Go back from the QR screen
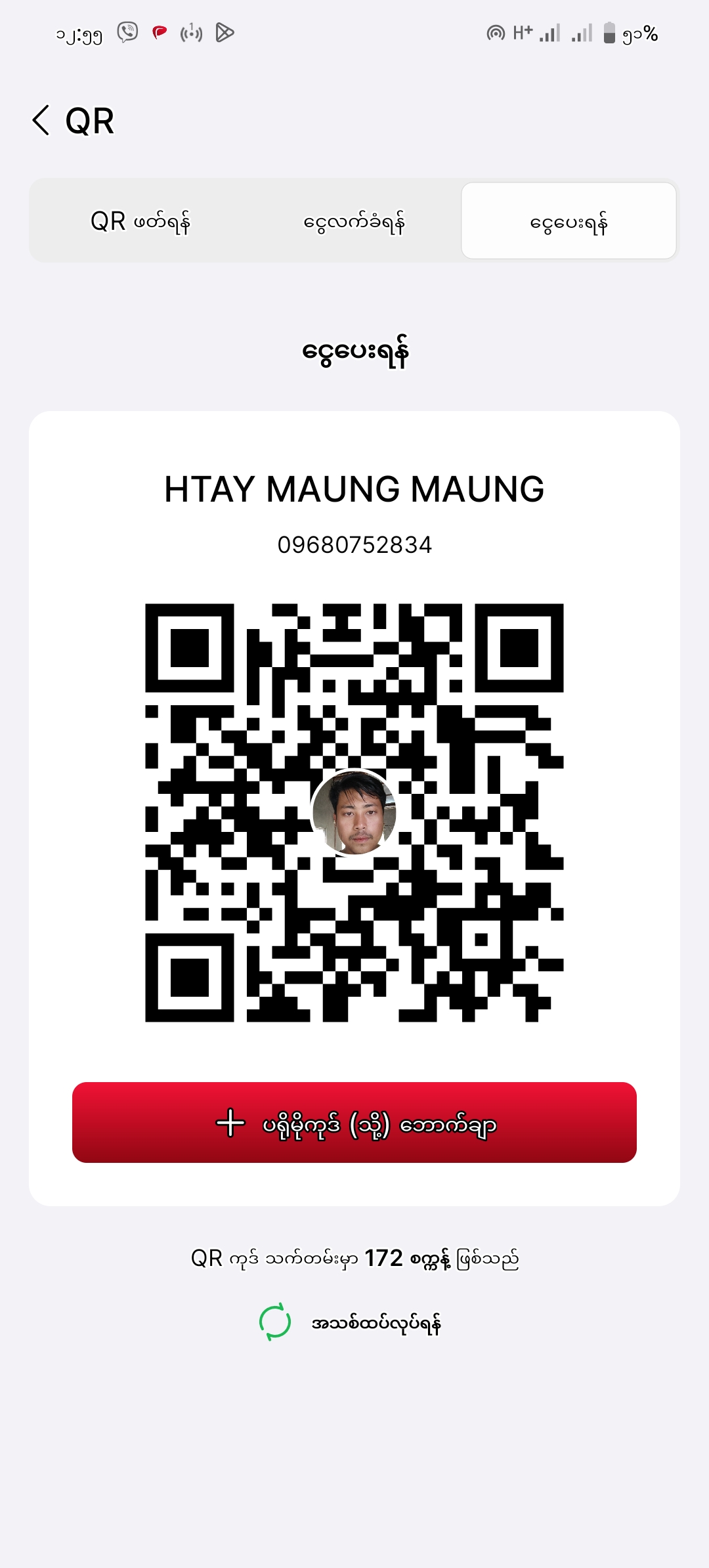 pos(41,121)
